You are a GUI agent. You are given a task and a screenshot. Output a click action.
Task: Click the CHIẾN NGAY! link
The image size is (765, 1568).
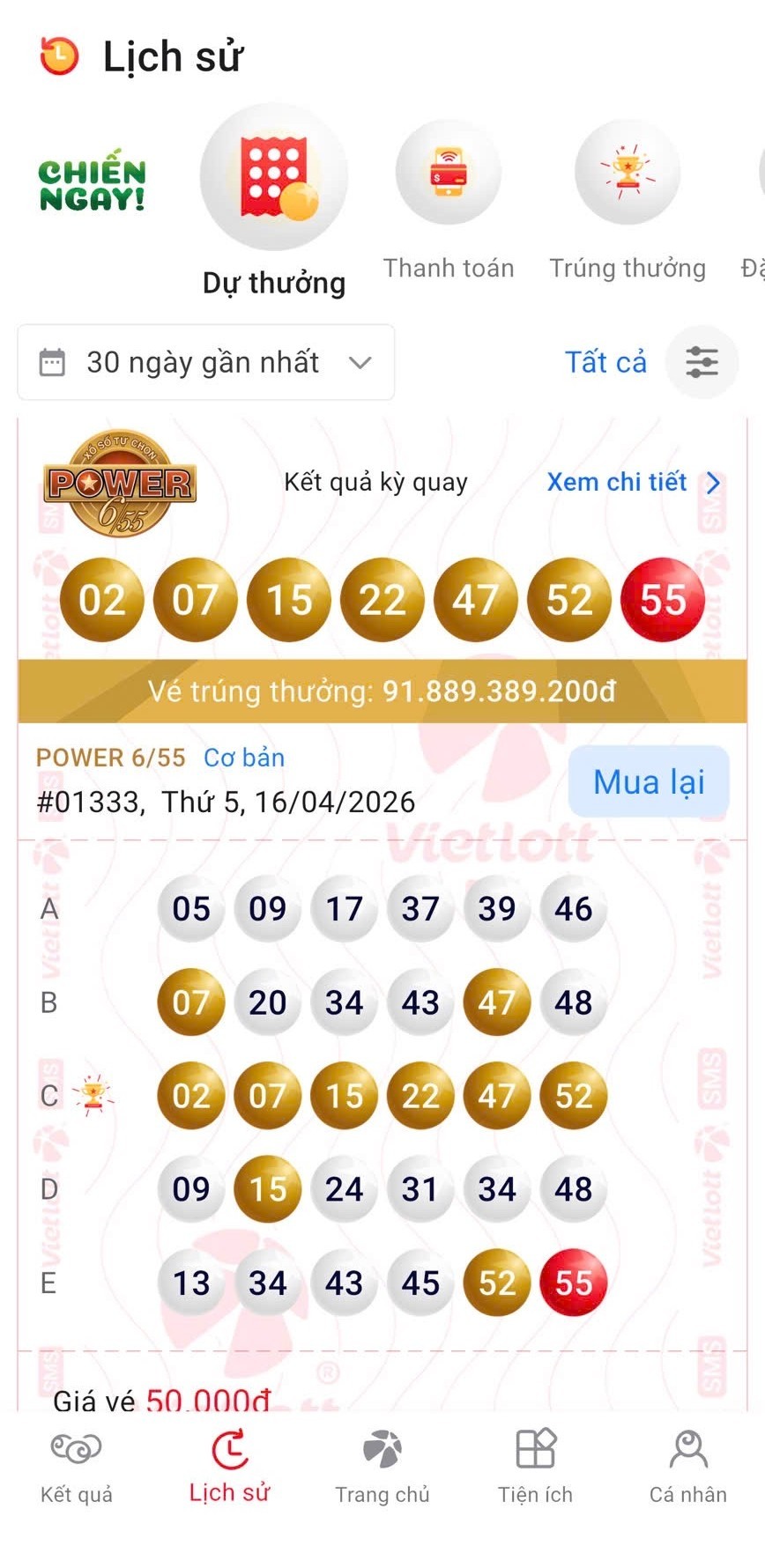[91, 181]
